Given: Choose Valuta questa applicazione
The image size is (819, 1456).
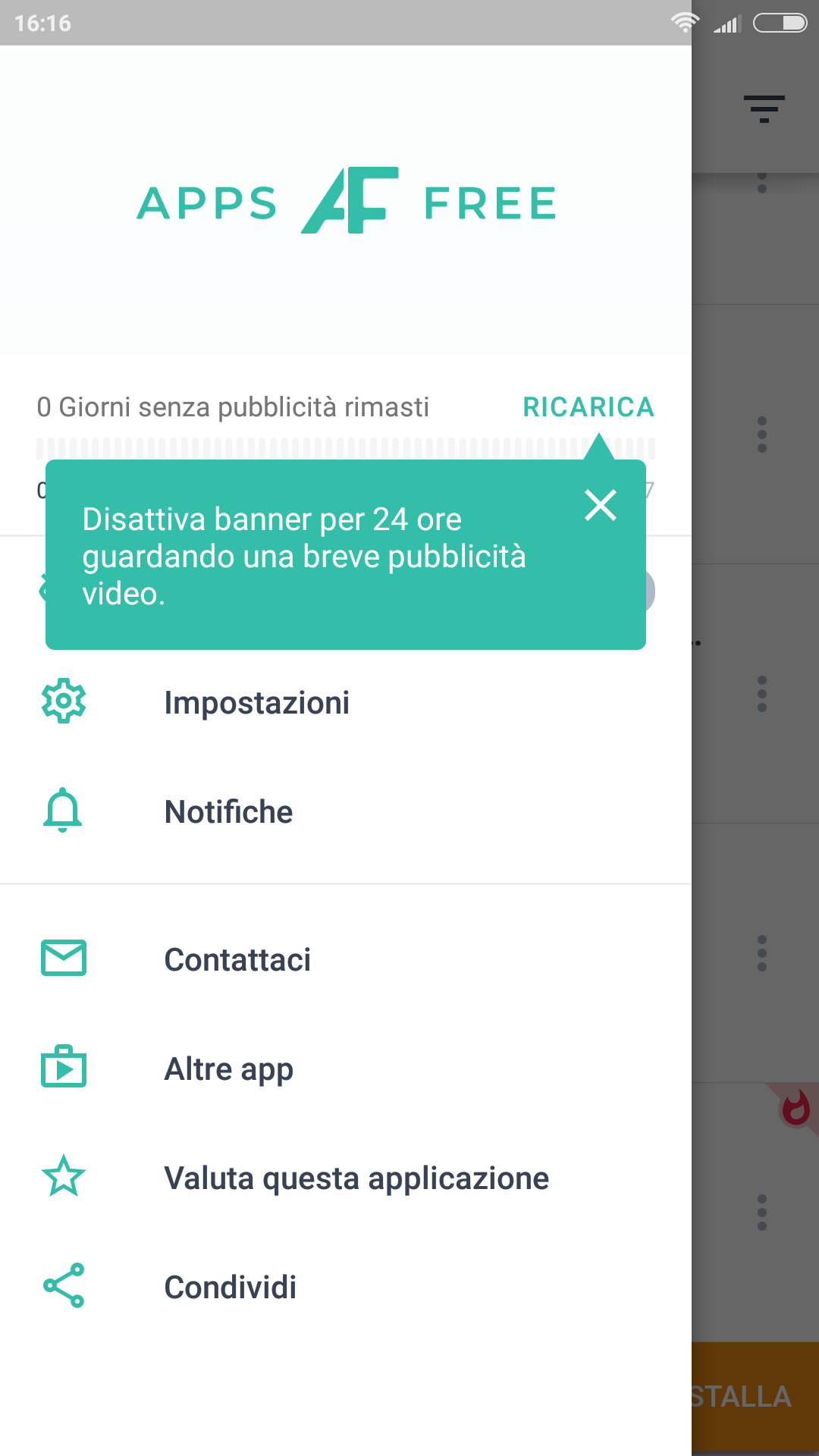Looking at the screenshot, I should [x=346, y=1178].
